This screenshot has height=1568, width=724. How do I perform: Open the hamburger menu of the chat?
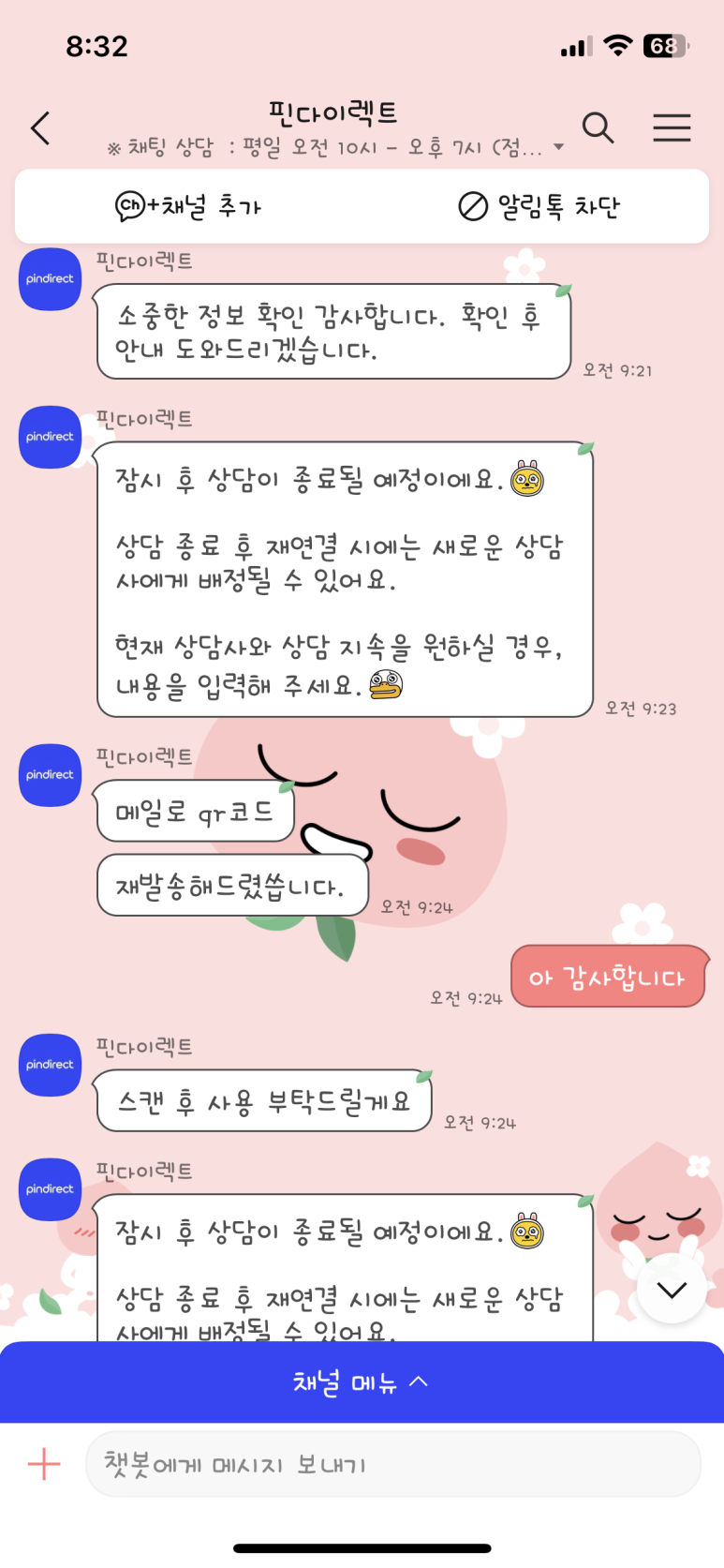(672, 127)
